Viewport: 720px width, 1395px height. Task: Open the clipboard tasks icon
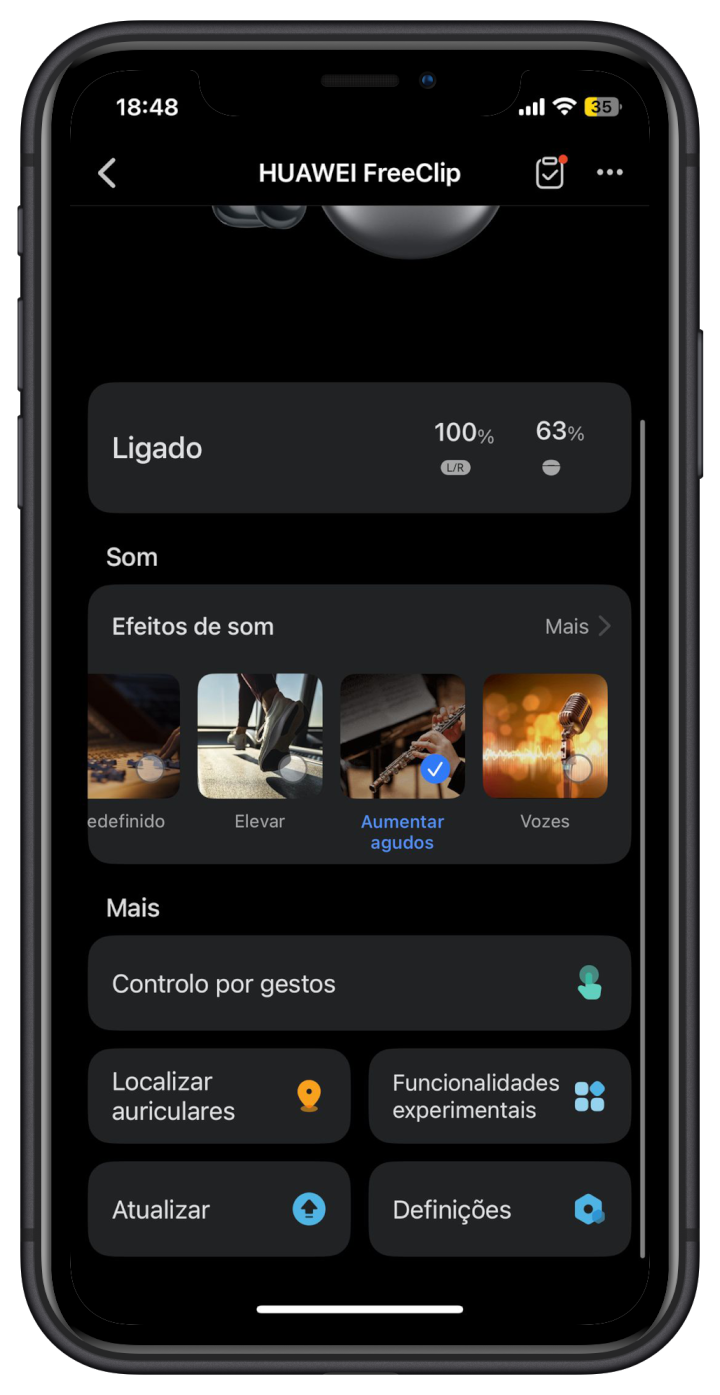coord(550,173)
